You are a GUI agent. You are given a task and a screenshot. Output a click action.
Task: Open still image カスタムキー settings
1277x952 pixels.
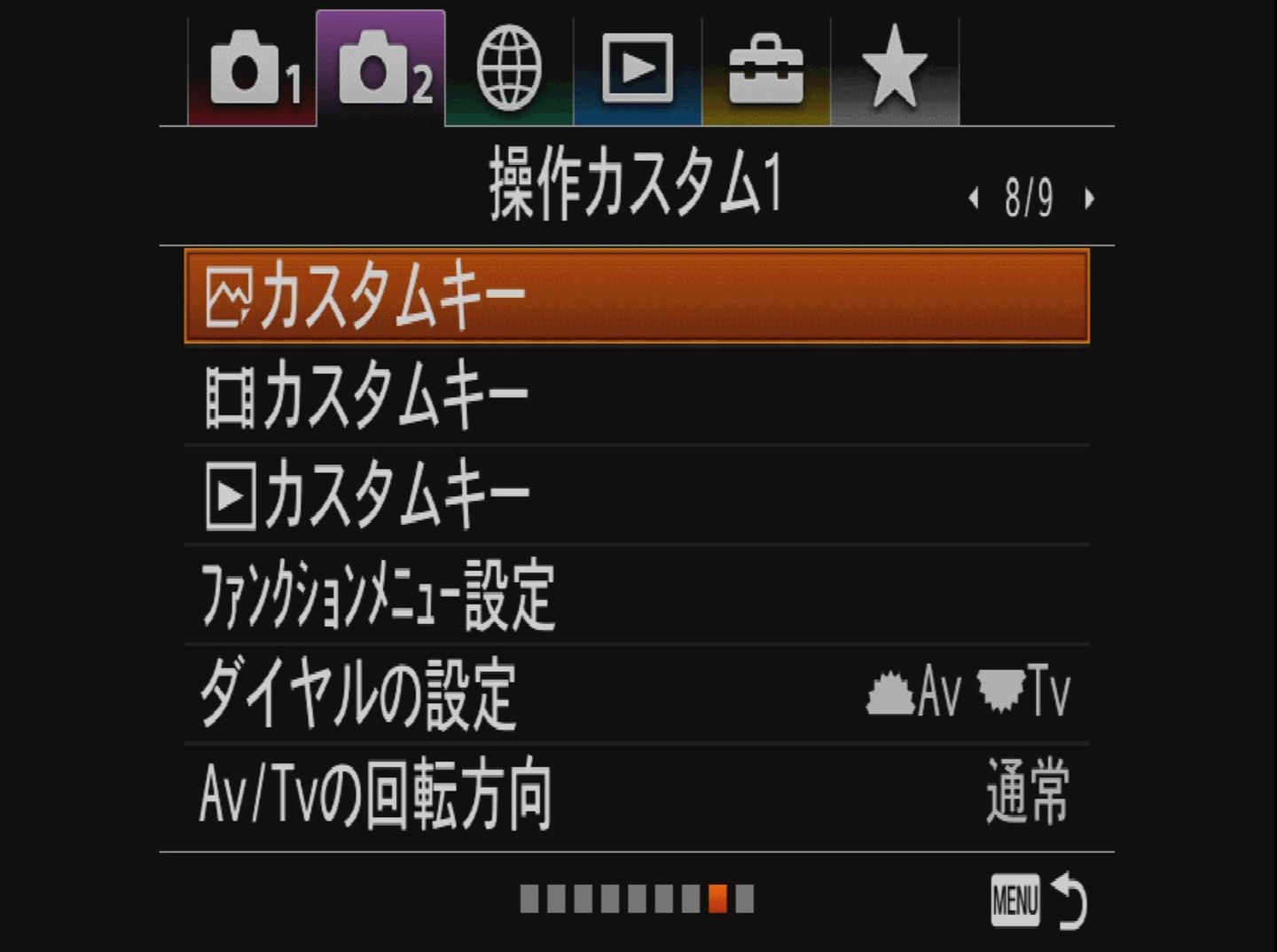(636, 297)
